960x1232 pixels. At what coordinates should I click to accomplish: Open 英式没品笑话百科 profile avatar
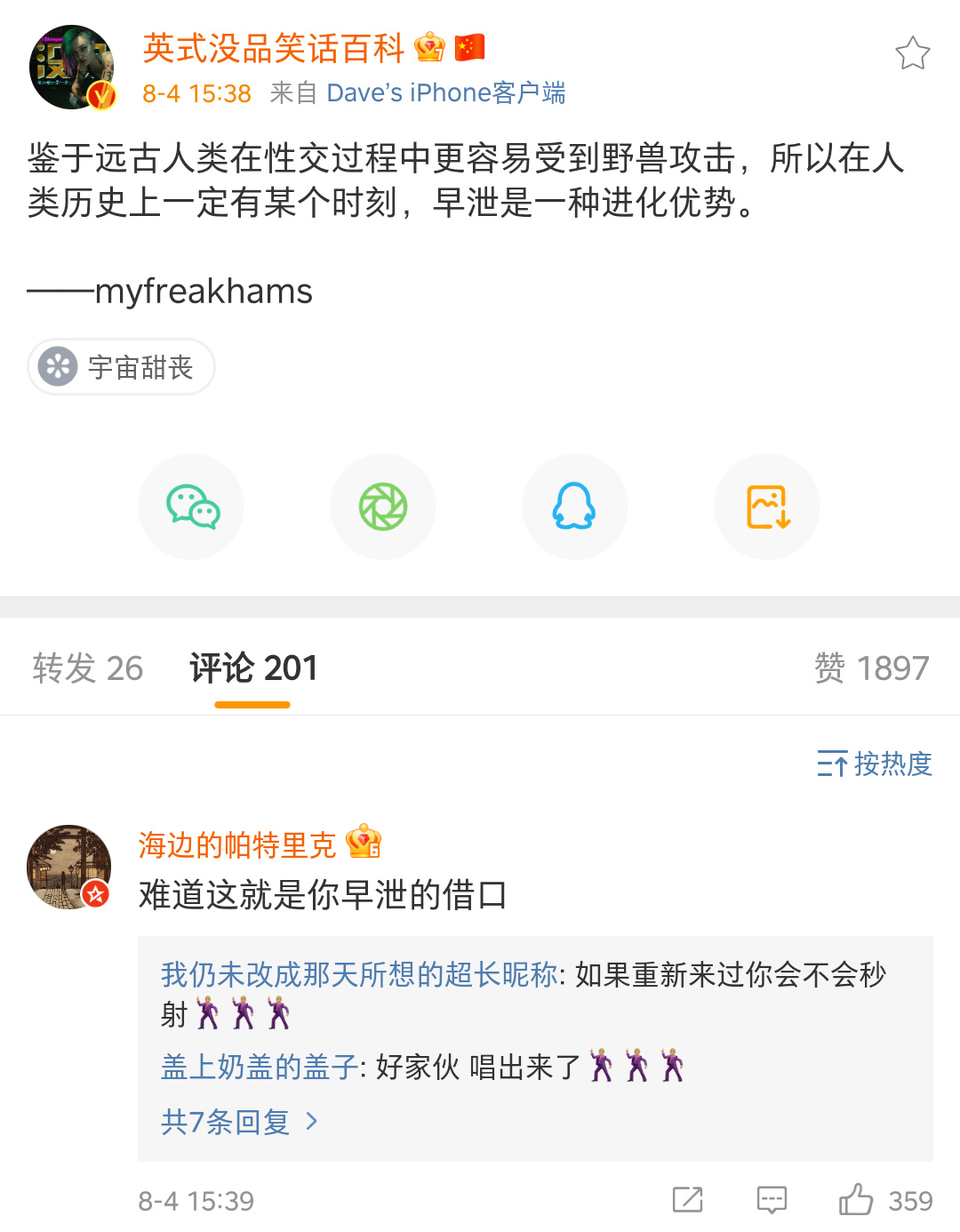pyautogui.click(x=72, y=68)
